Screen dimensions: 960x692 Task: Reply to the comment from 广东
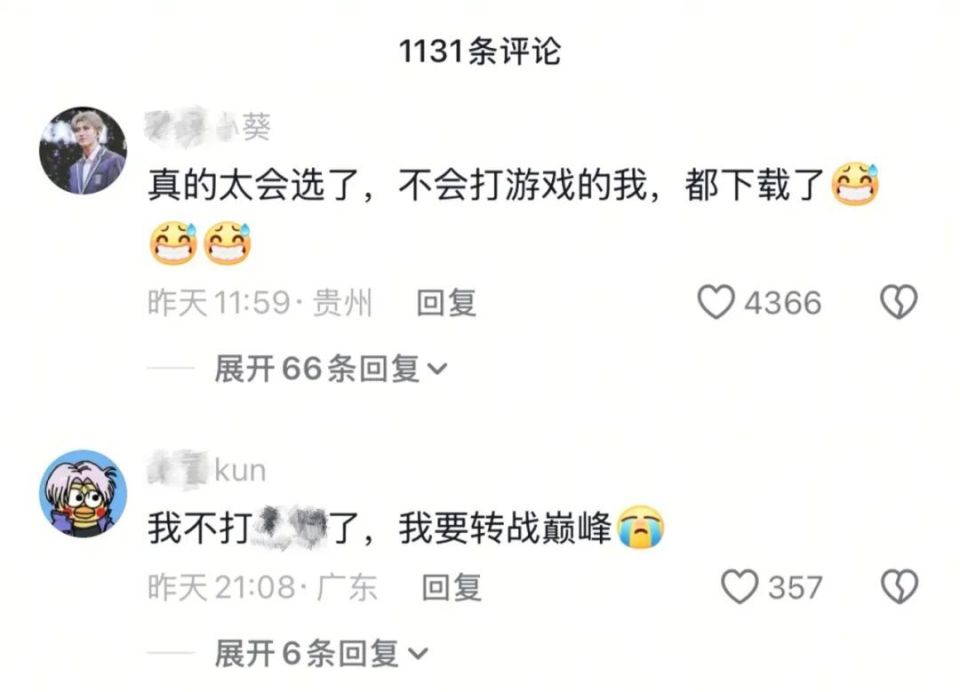[x=451, y=587]
